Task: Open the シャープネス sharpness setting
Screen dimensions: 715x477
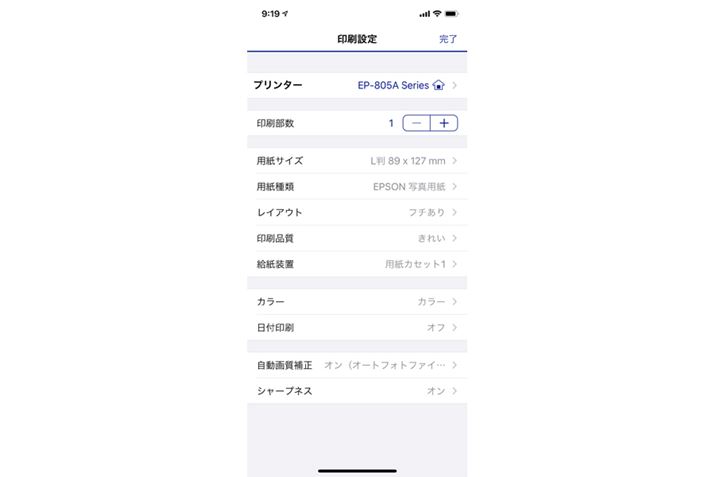Action: coord(357,391)
